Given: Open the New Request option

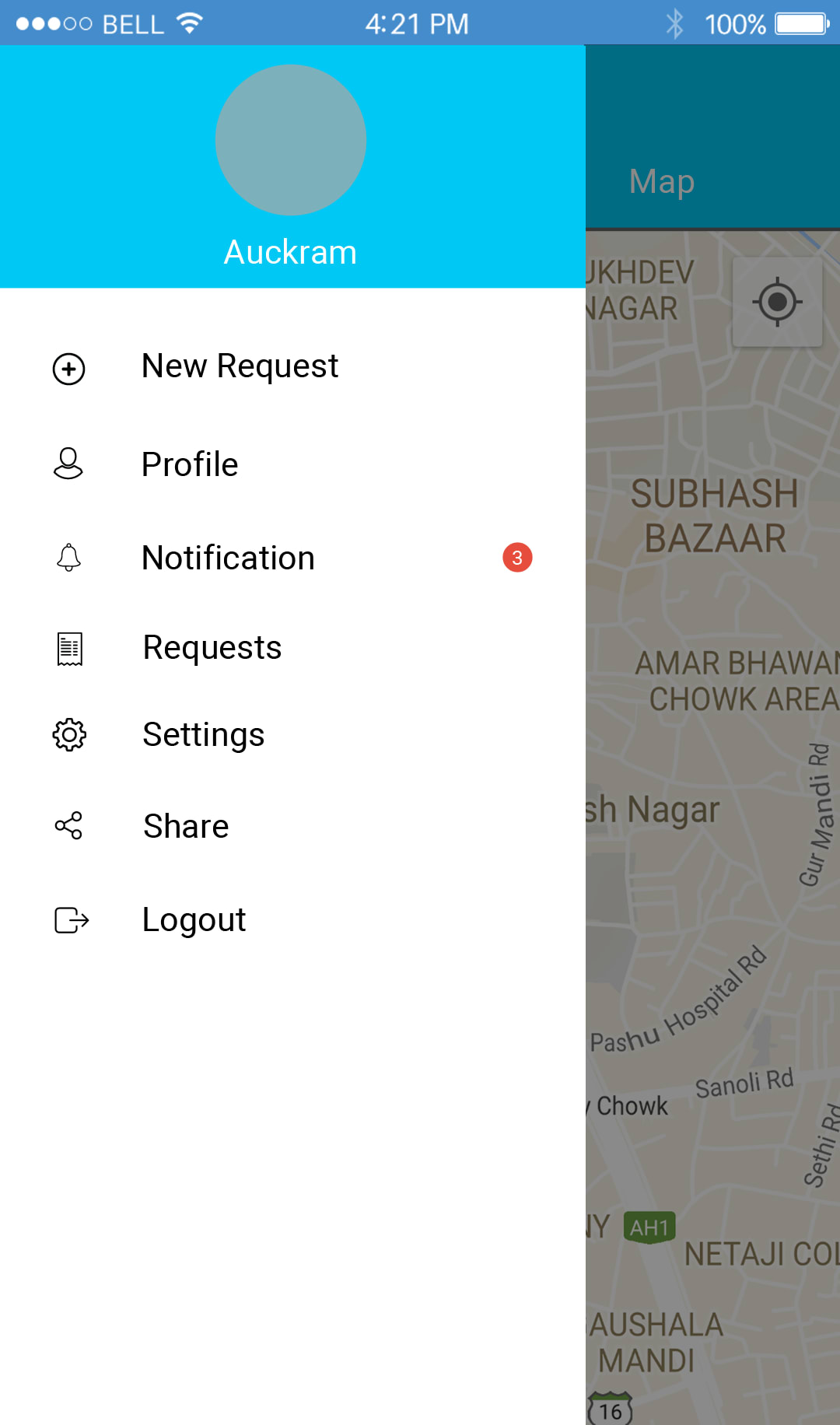Looking at the screenshot, I should click(x=240, y=367).
